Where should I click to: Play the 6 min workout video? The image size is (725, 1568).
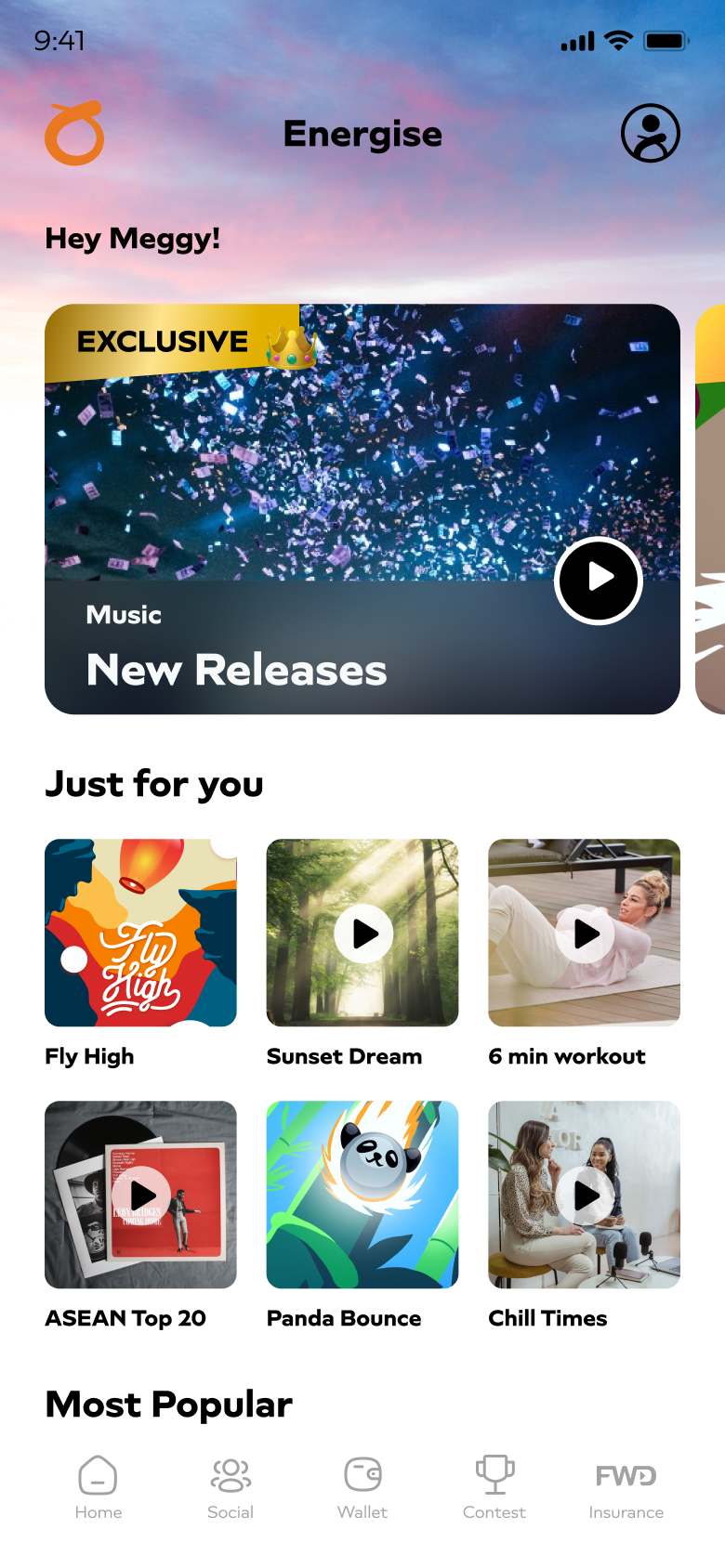(585, 934)
